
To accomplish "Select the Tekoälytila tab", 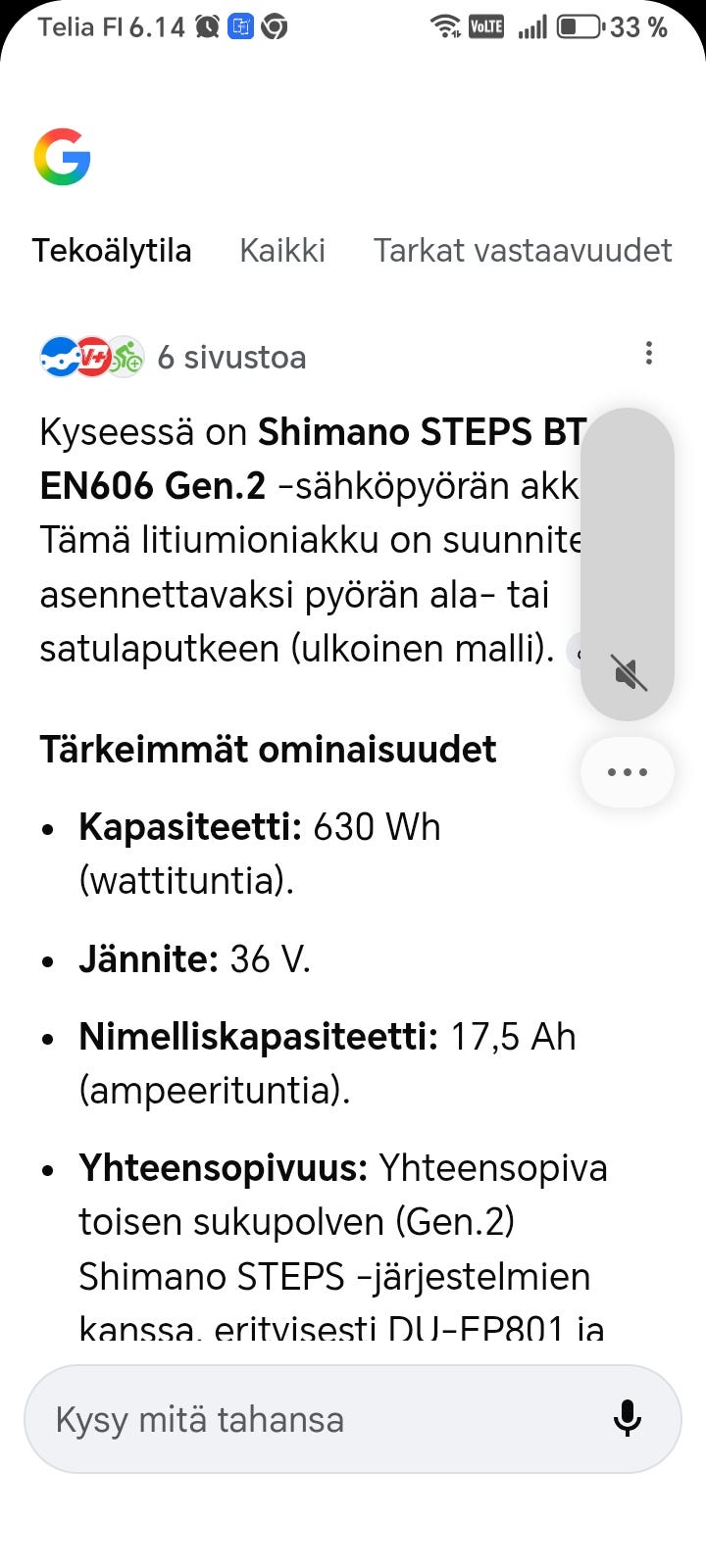I will coord(112,251).
